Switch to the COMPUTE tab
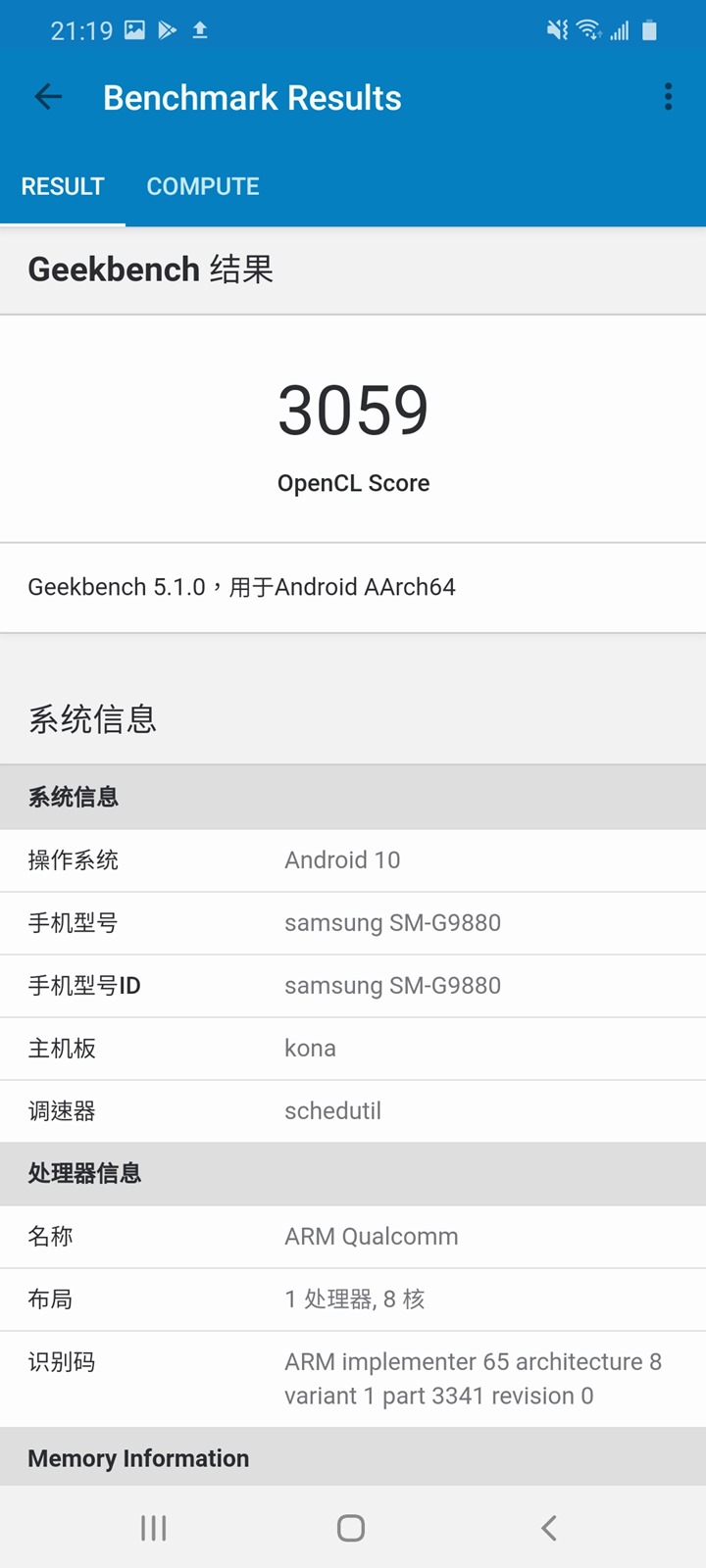706x1568 pixels. point(203,186)
